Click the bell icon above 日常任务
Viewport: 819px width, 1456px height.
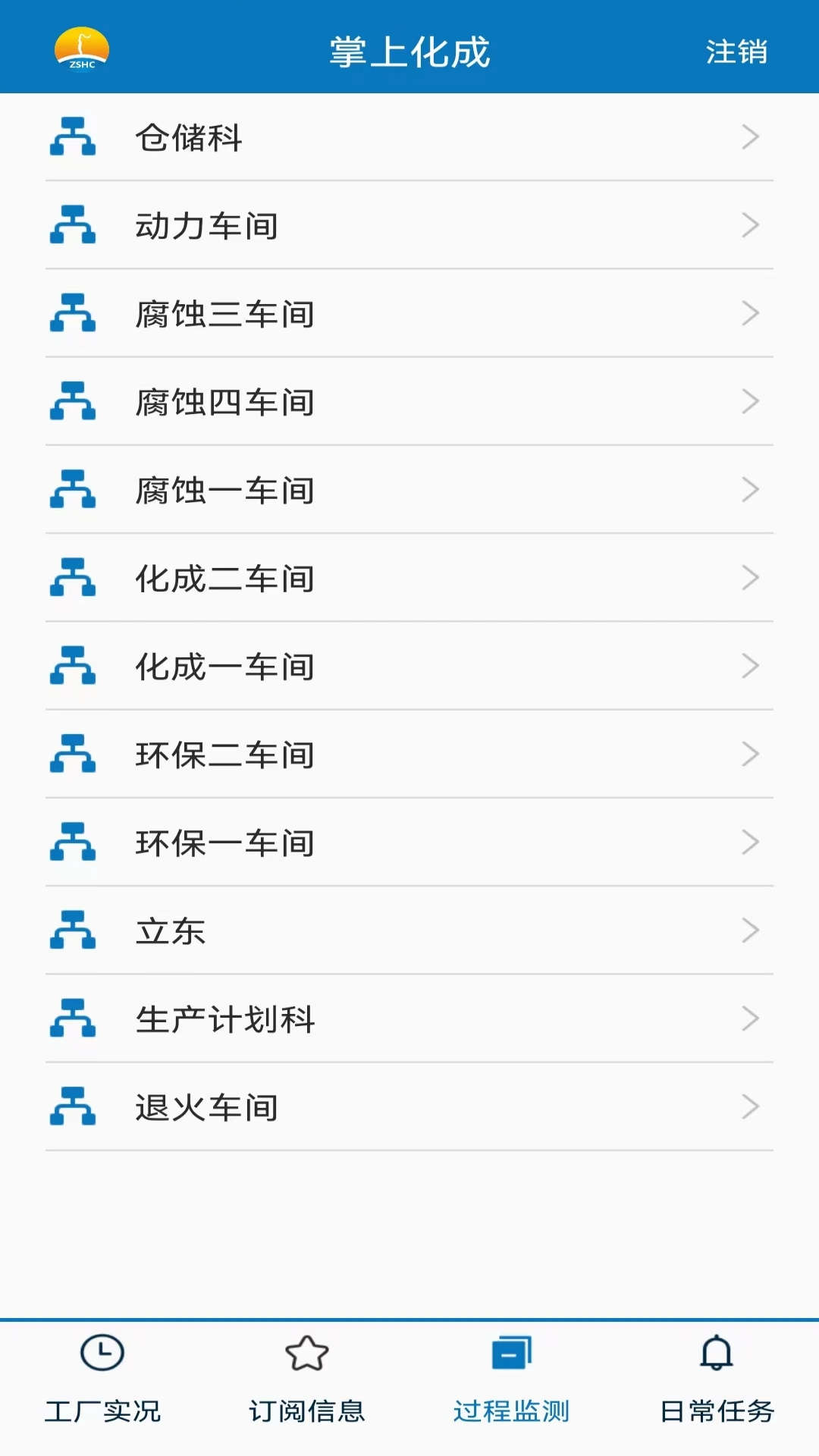click(x=715, y=1354)
